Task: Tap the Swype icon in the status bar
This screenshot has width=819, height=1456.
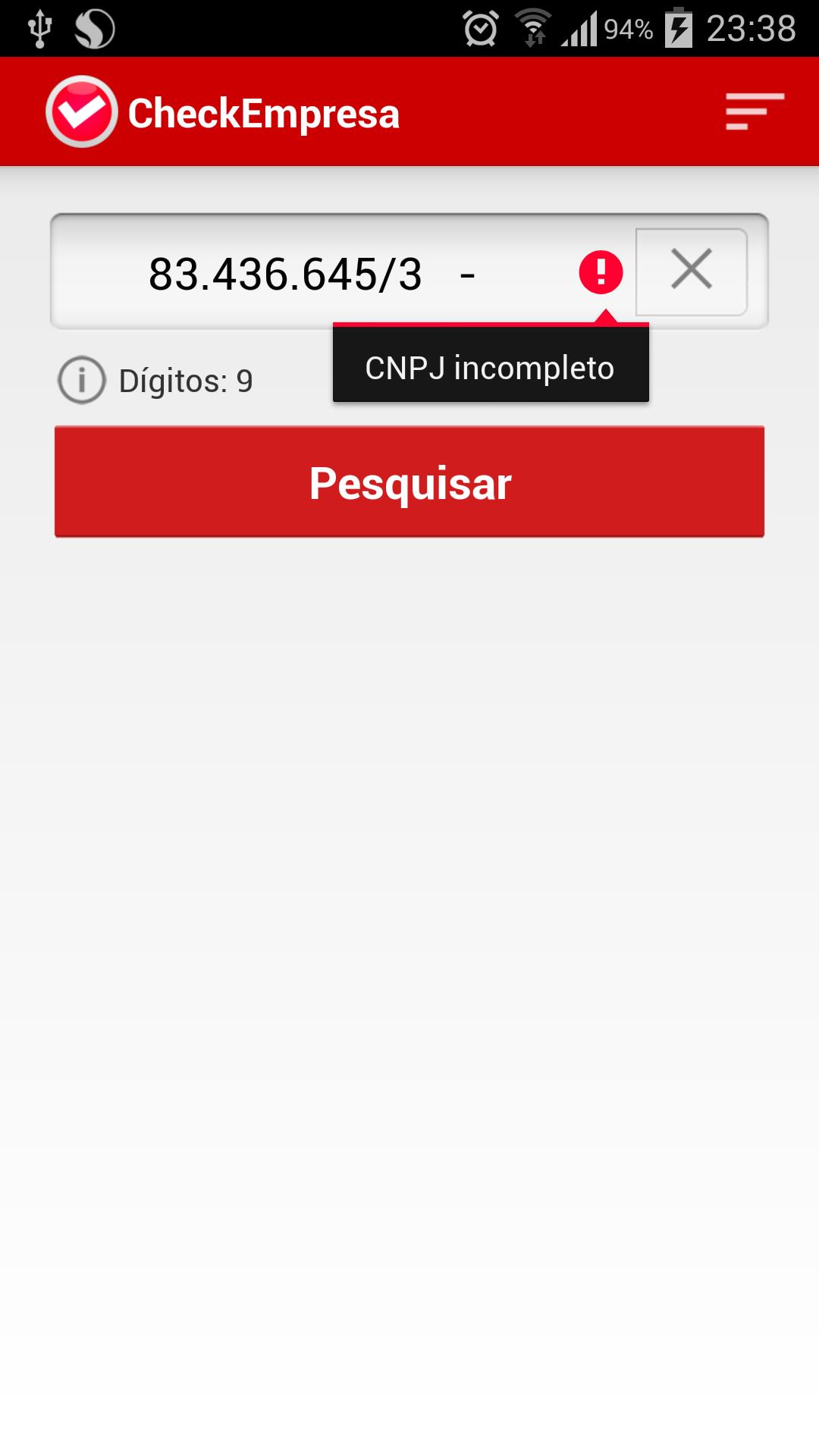Action: tap(94, 27)
